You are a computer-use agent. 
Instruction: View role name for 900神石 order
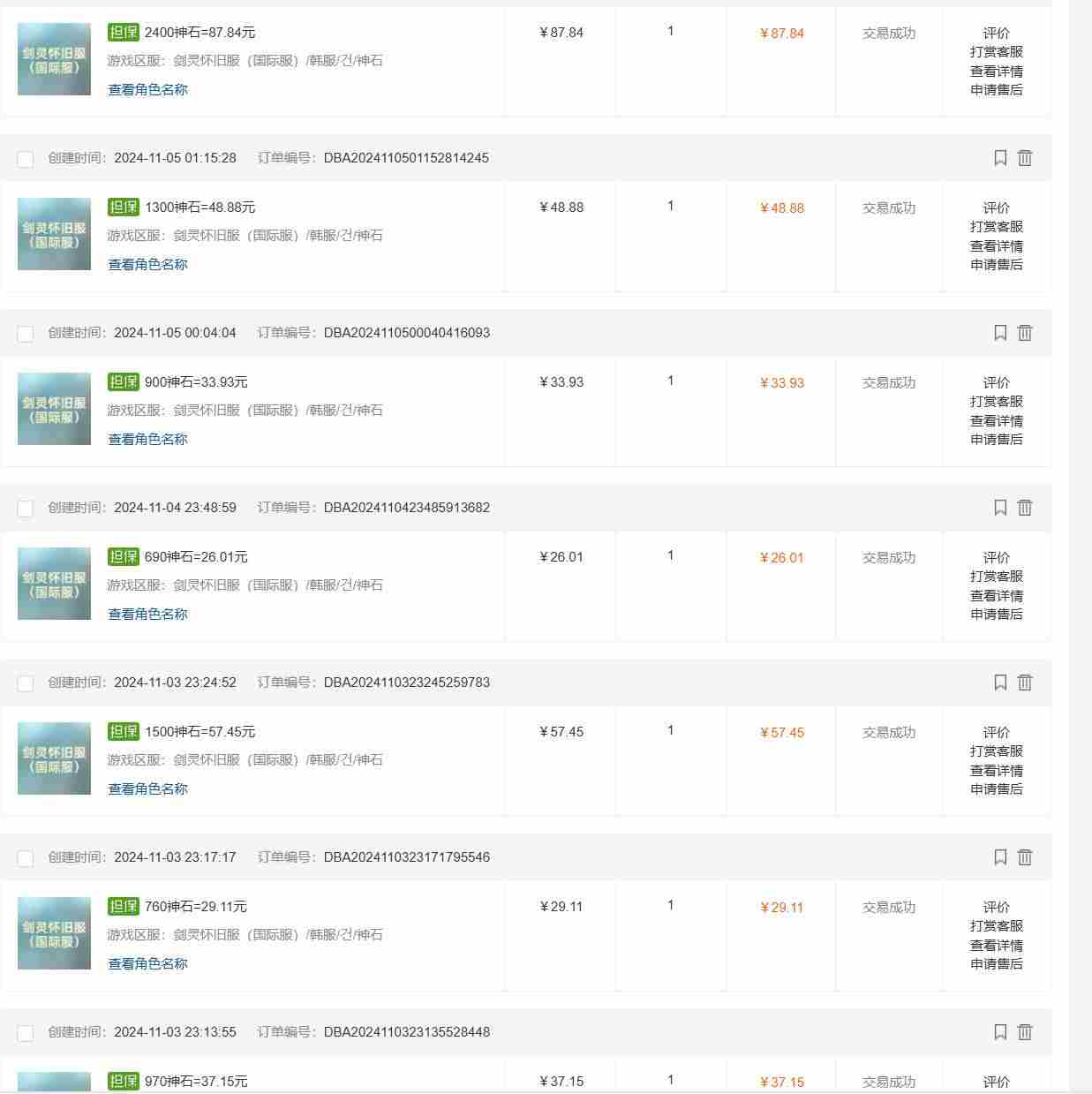147,439
